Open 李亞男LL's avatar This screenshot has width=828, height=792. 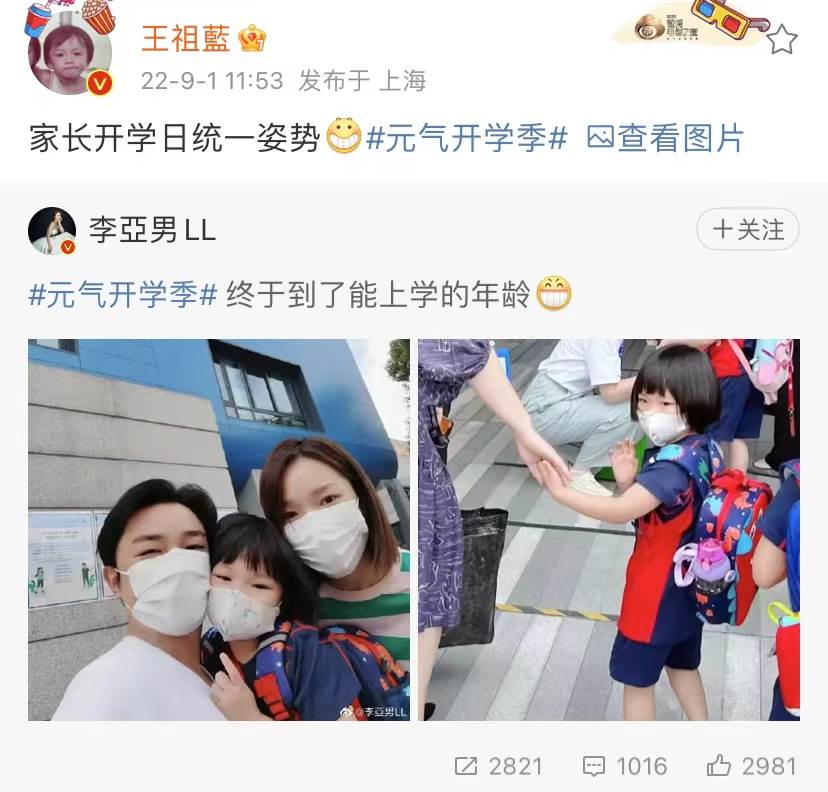pos(52,231)
